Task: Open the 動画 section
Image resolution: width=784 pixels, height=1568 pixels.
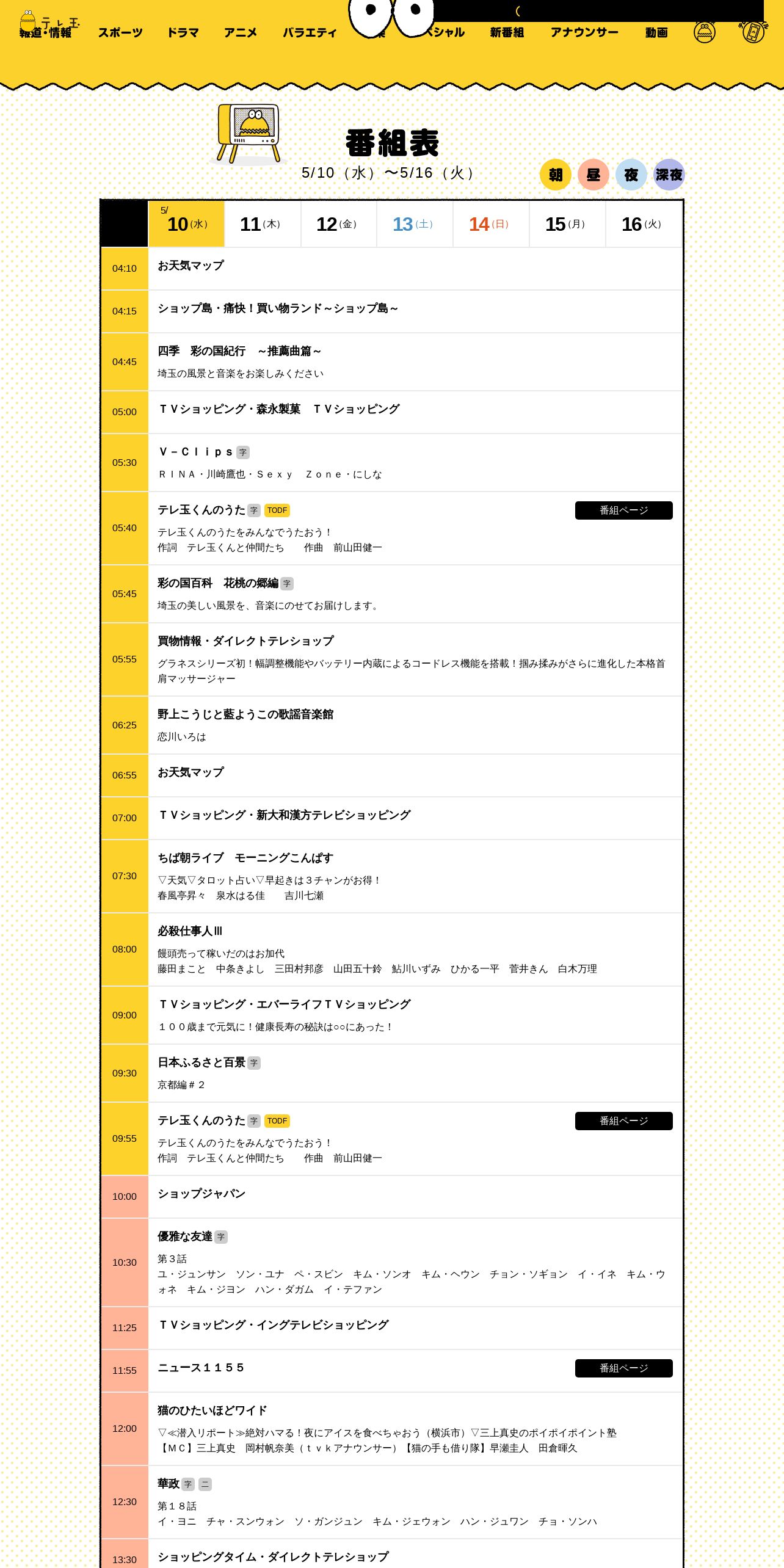Action: (656, 32)
